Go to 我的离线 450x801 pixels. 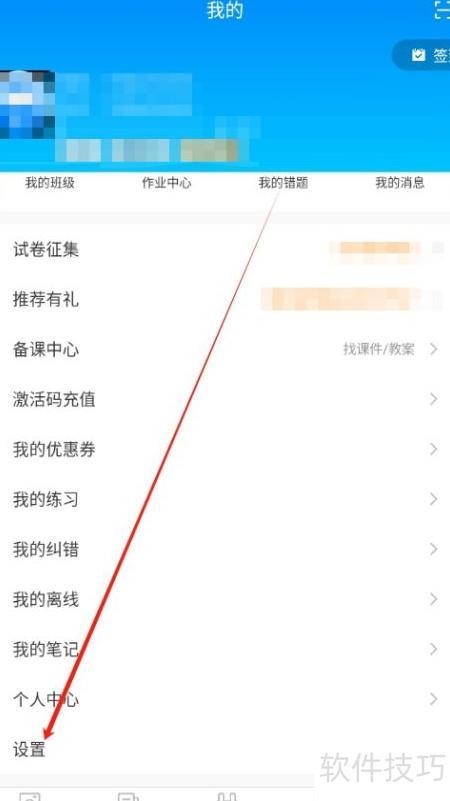225,599
